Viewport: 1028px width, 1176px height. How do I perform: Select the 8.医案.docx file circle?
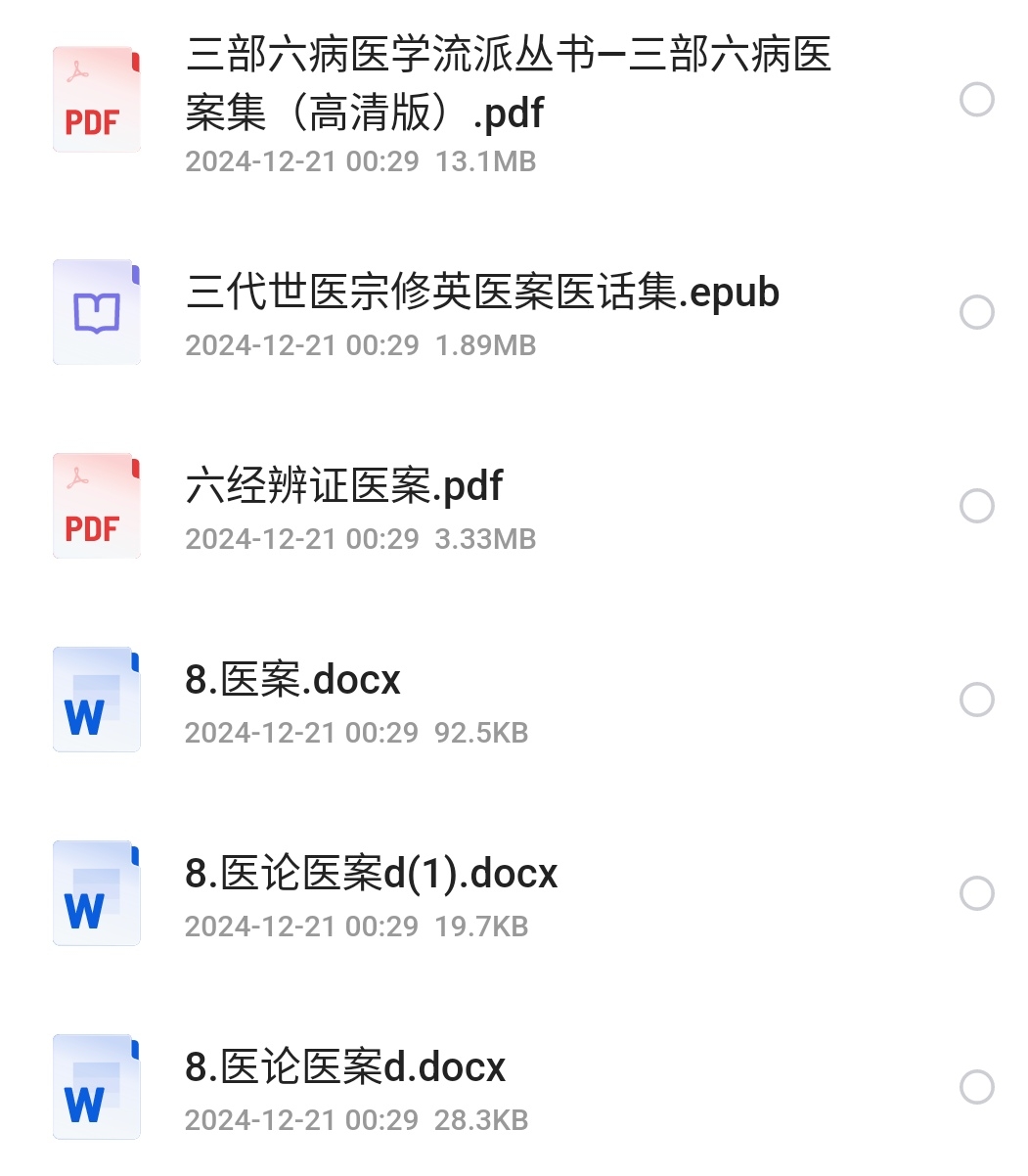[x=977, y=701]
